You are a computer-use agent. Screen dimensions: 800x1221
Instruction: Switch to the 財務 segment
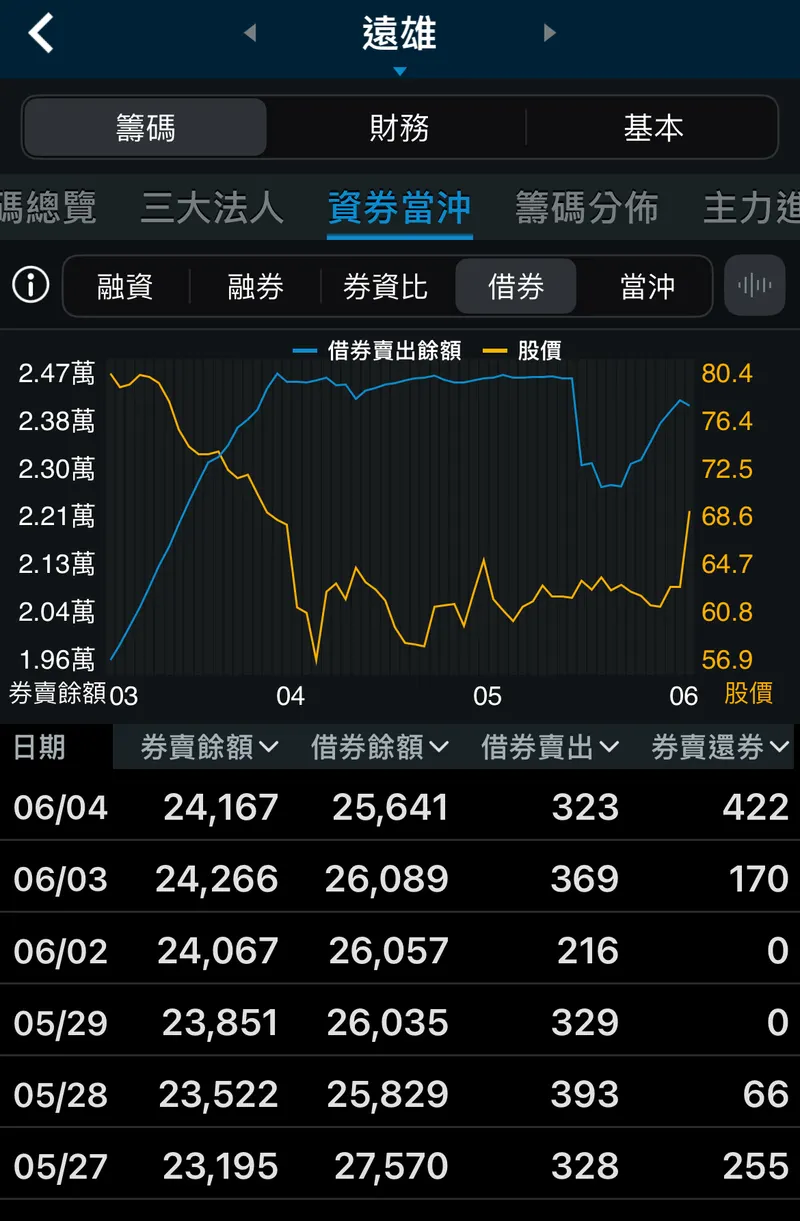pos(399,128)
